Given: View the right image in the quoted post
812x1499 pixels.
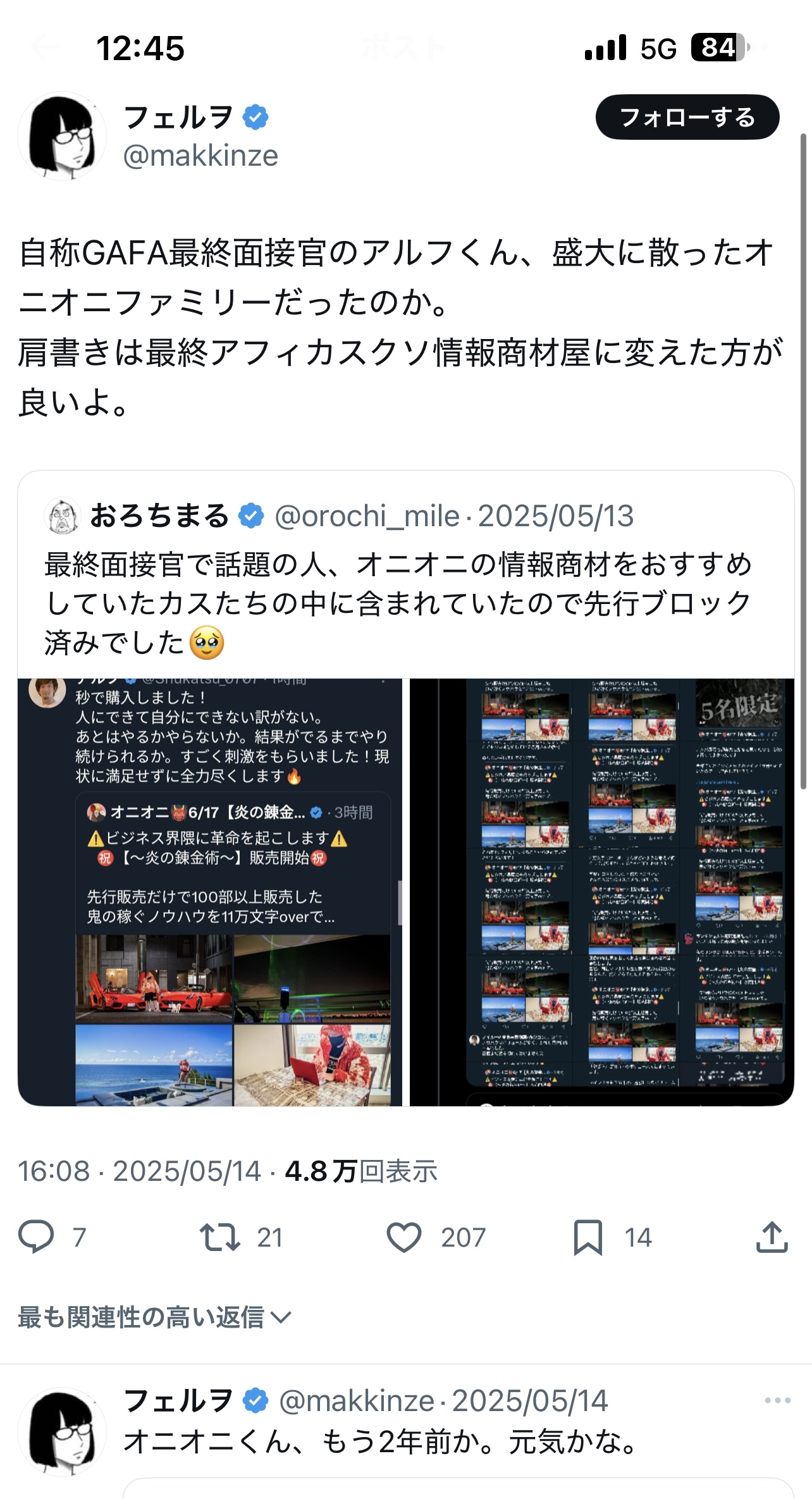Looking at the screenshot, I should pos(601,892).
